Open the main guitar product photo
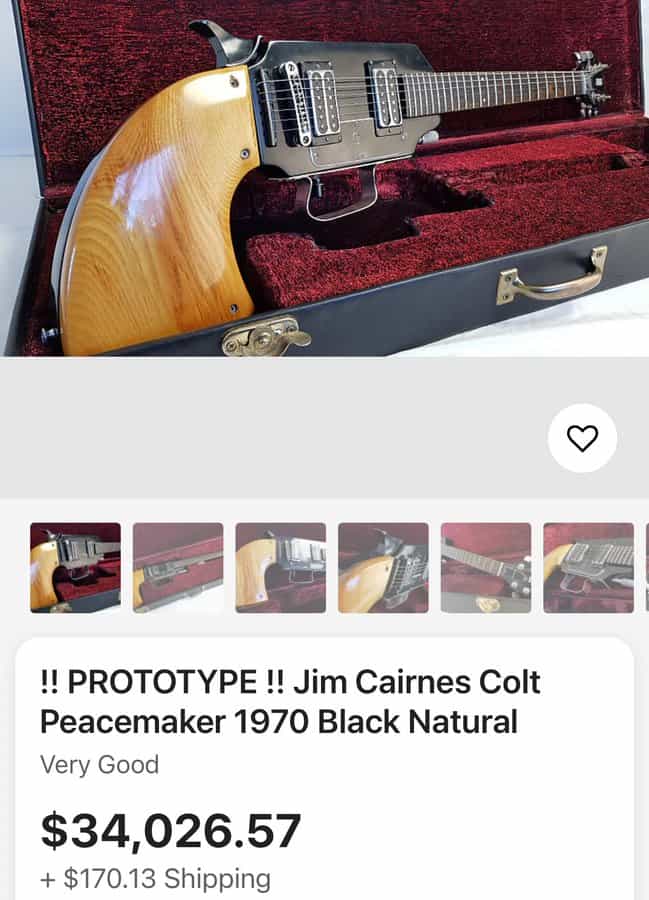649x900 pixels. (324, 178)
